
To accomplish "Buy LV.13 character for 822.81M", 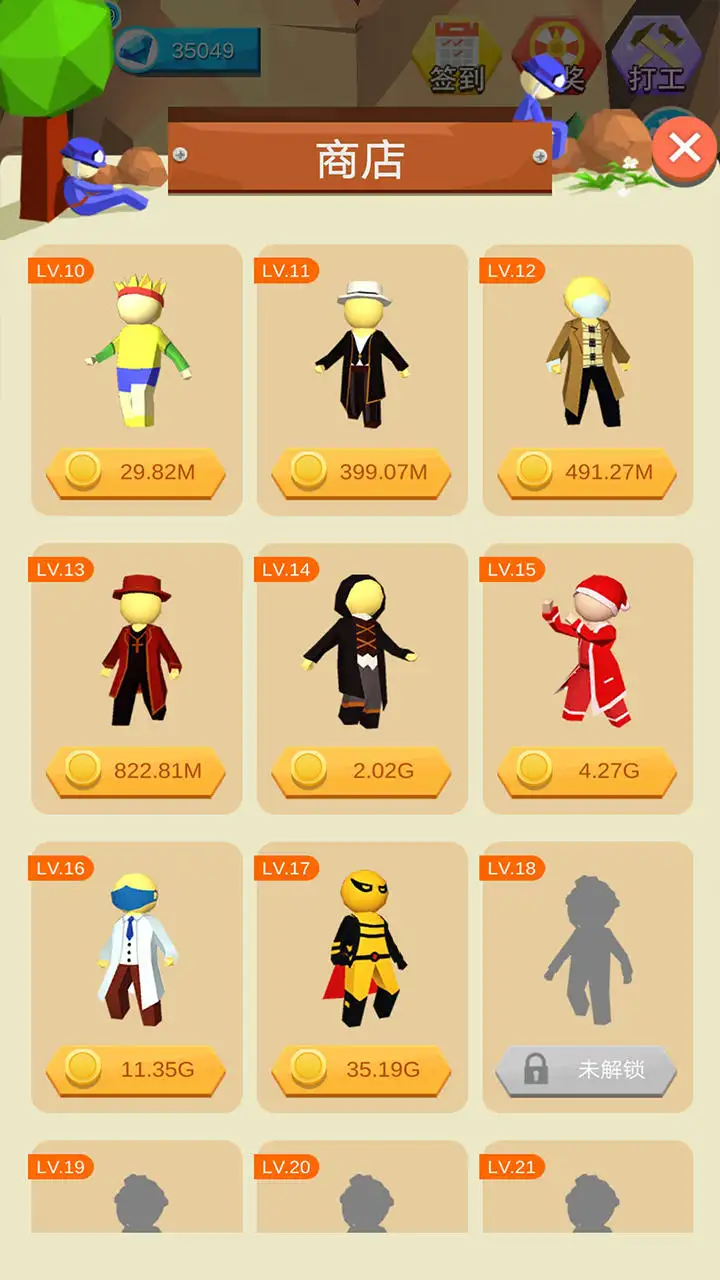I will (136, 770).
